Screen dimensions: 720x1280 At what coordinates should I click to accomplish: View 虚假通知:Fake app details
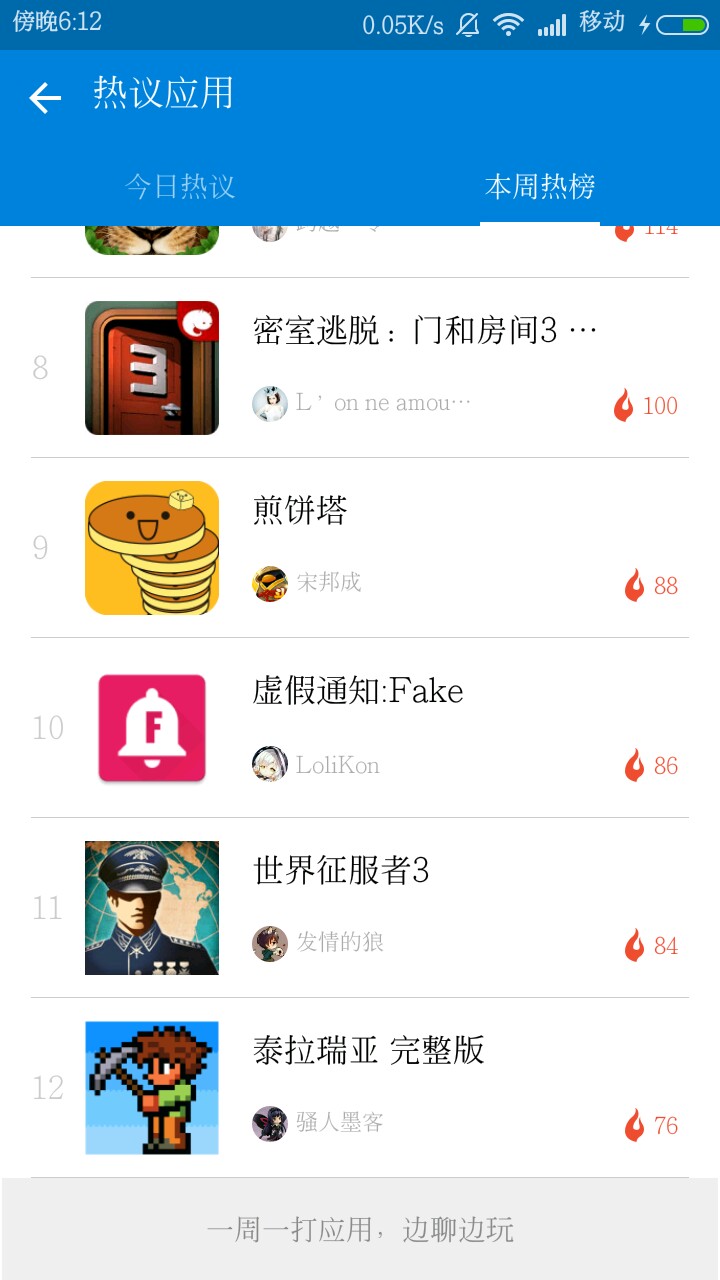point(358,692)
